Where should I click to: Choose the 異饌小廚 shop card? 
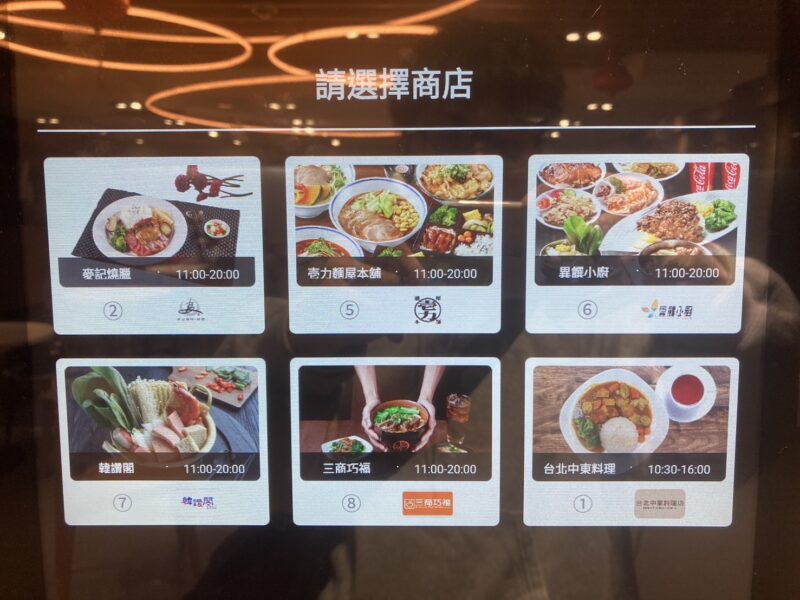(x=636, y=243)
